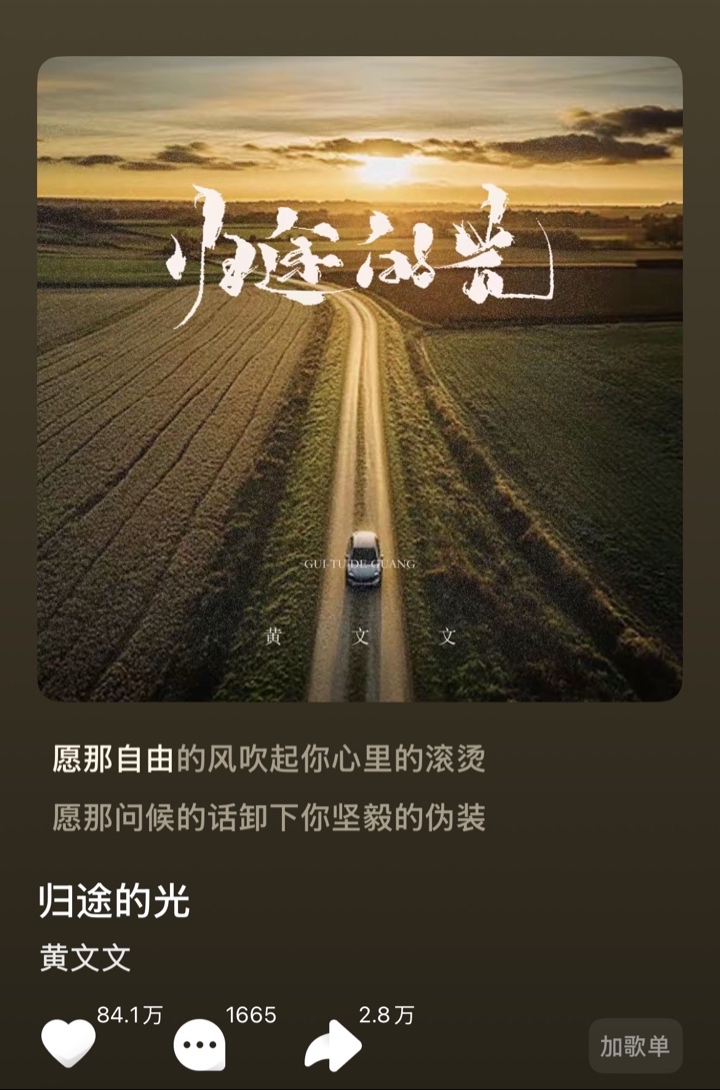Open artist 黄文文 page

pos(85,958)
